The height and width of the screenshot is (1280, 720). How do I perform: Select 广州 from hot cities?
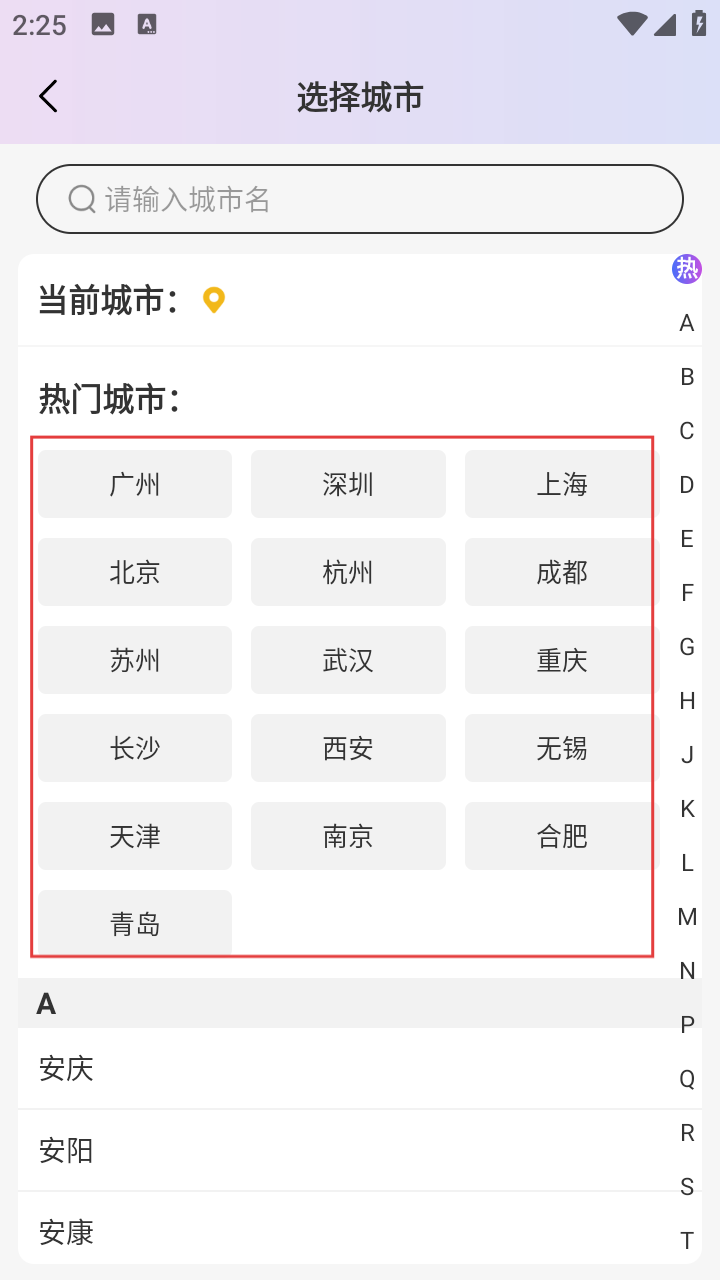pyautogui.click(x=135, y=485)
